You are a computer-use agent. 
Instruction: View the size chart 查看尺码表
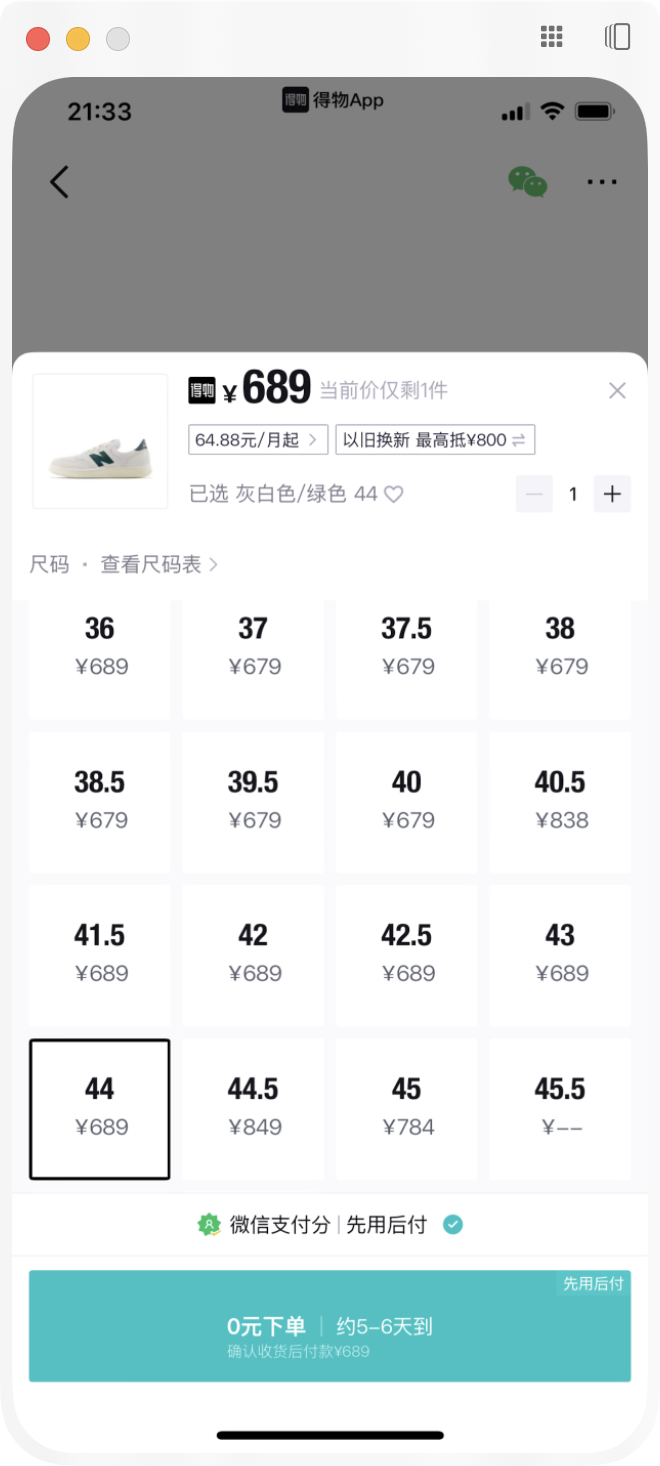(x=159, y=565)
